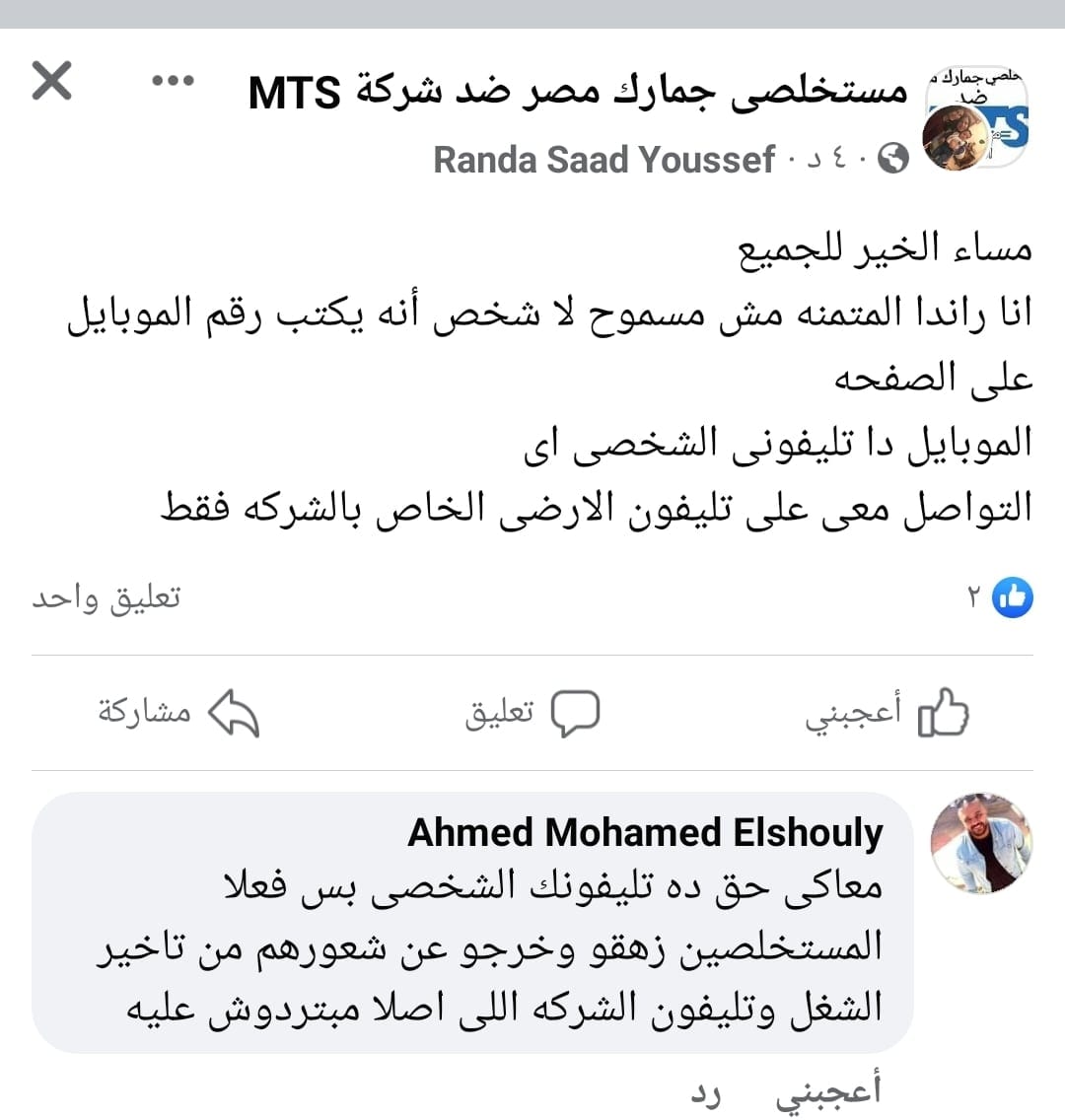View Randa Saad Youssef's profile
The width and height of the screenshot is (1065, 1120).
(603, 159)
